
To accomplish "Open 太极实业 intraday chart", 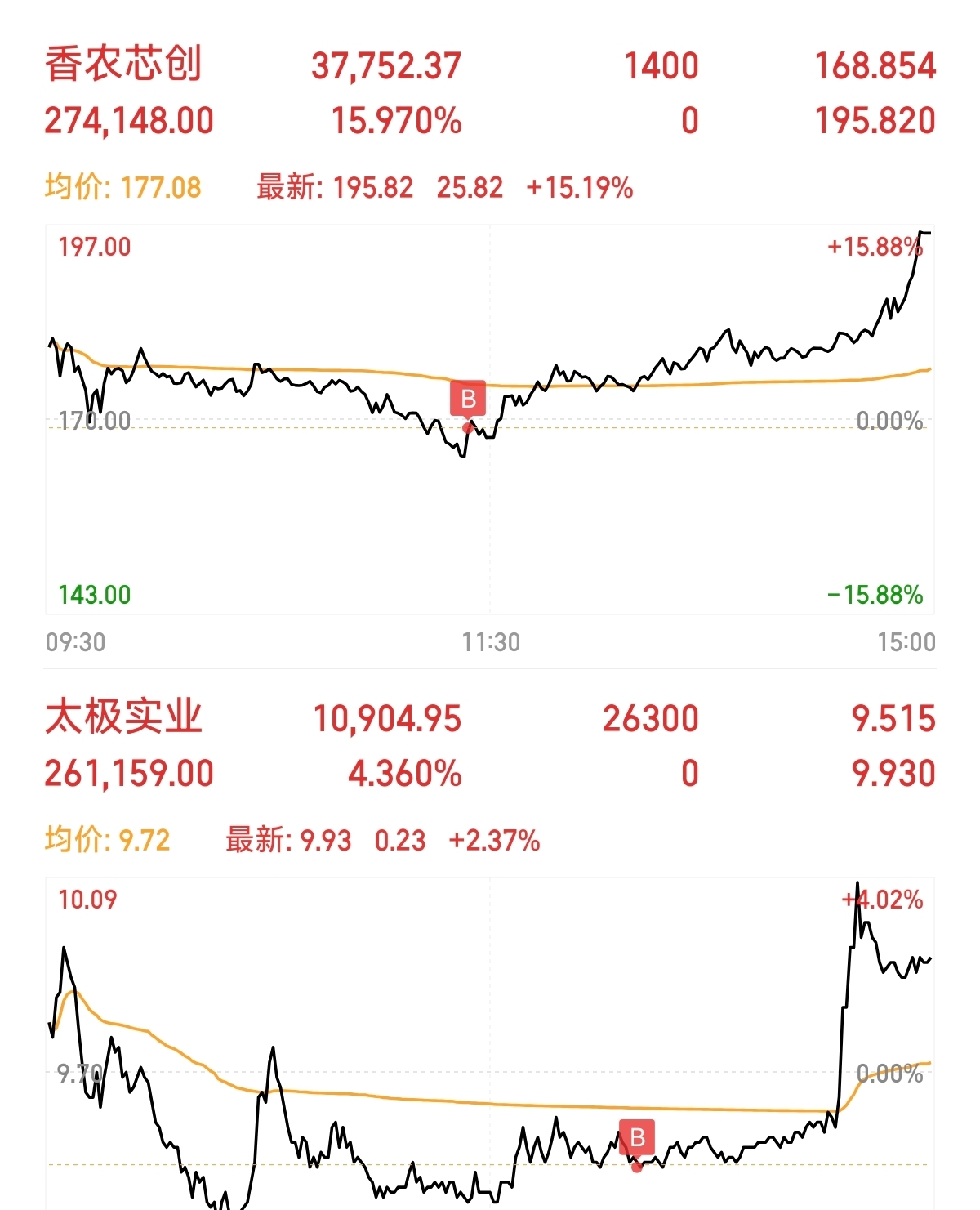I will (x=490, y=1043).
